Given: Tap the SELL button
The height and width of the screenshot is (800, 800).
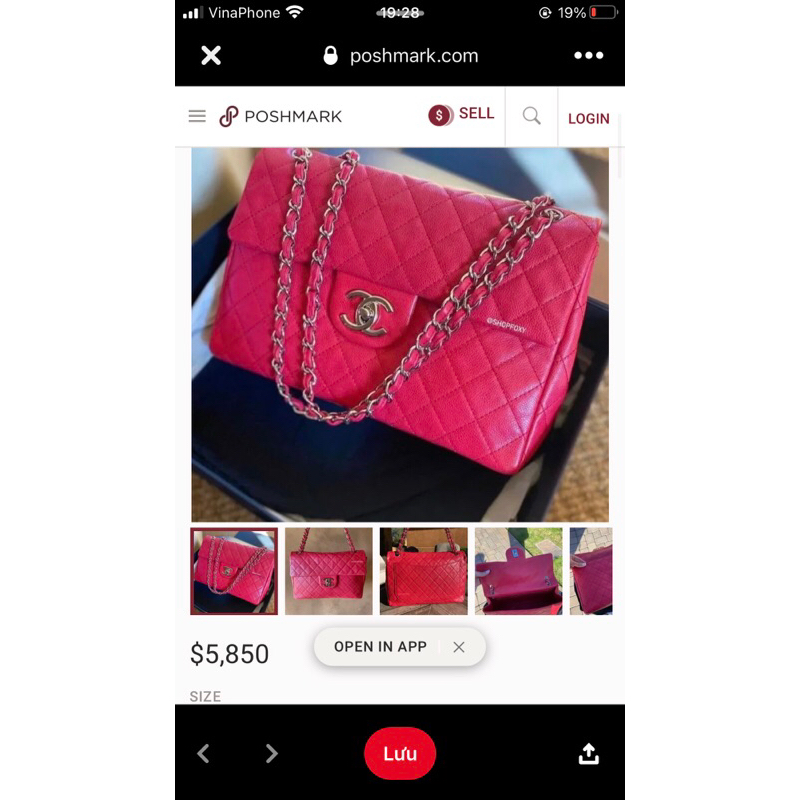Looking at the screenshot, I should [462, 115].
